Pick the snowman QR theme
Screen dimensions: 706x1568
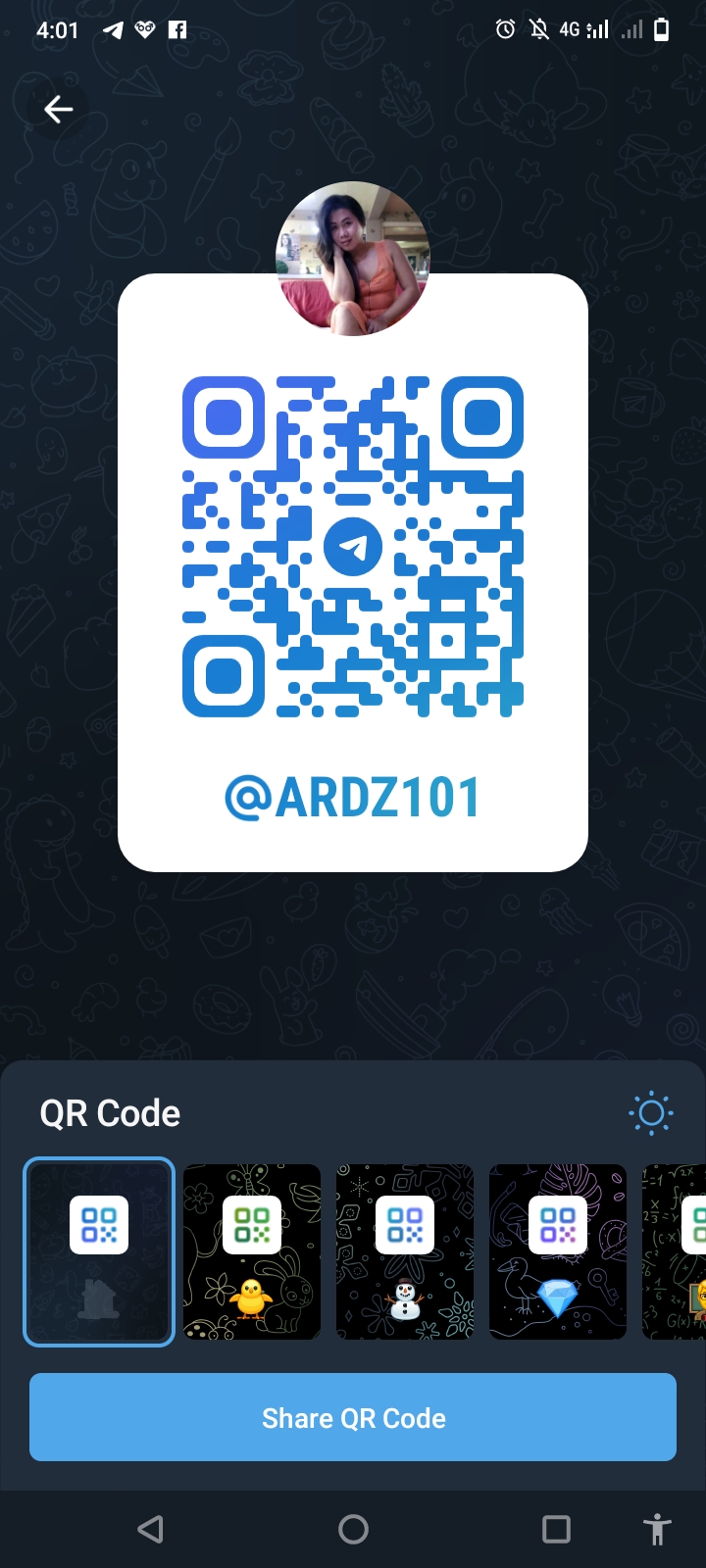tap(405, 1251)
